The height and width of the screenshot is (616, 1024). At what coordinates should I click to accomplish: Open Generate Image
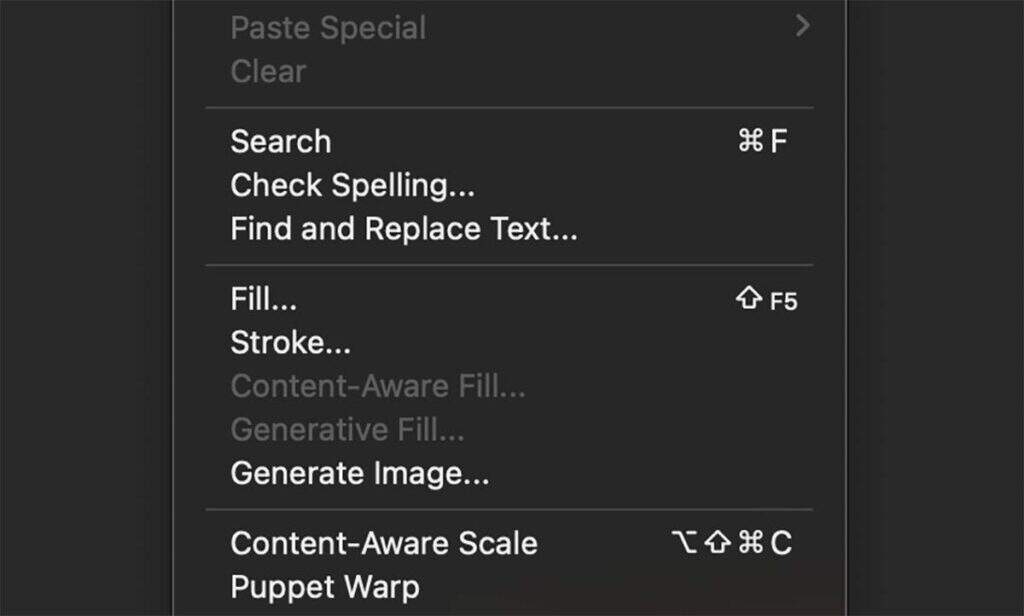click(x=360, y=473)
